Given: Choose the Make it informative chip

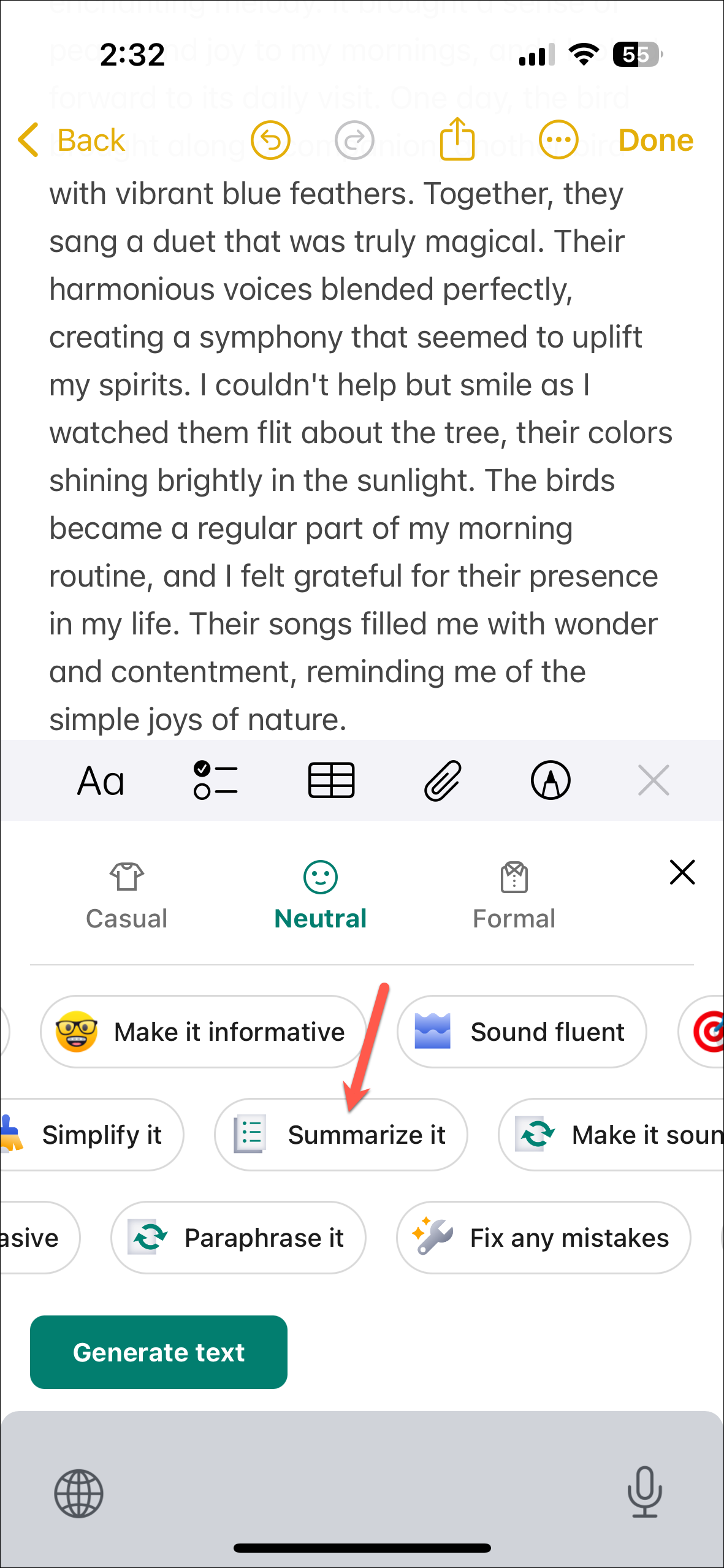Looking at the screenshot, I should (x=203, y=1032).
